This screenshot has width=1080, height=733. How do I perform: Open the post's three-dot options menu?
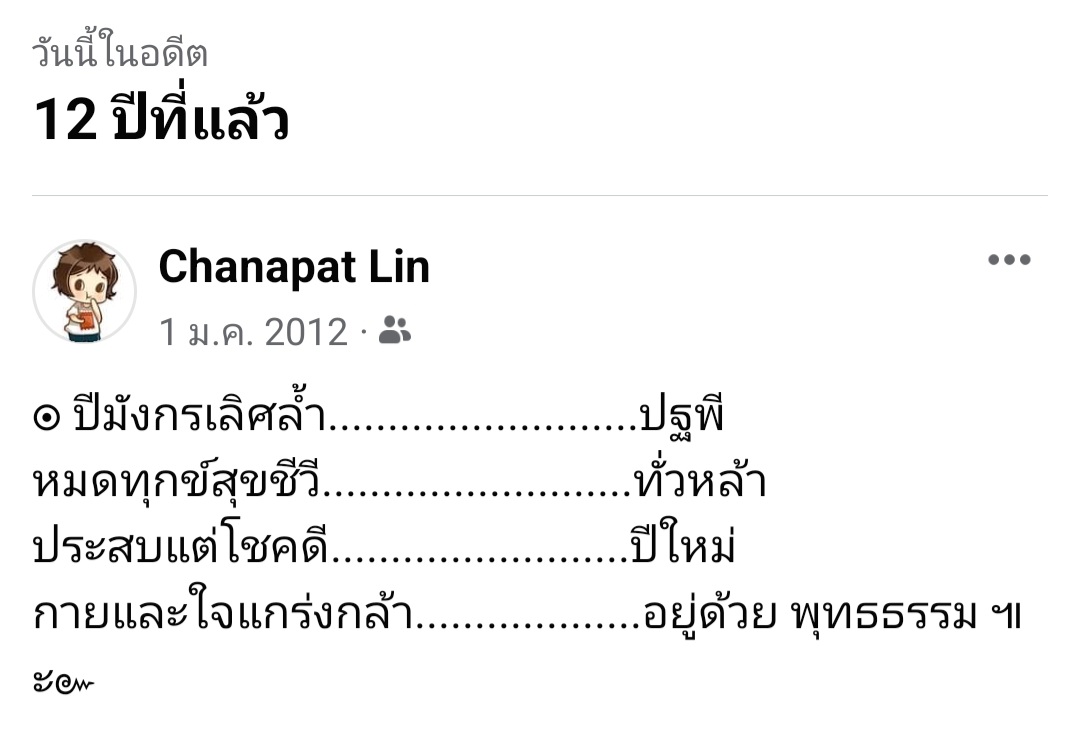click(1008, 261)
